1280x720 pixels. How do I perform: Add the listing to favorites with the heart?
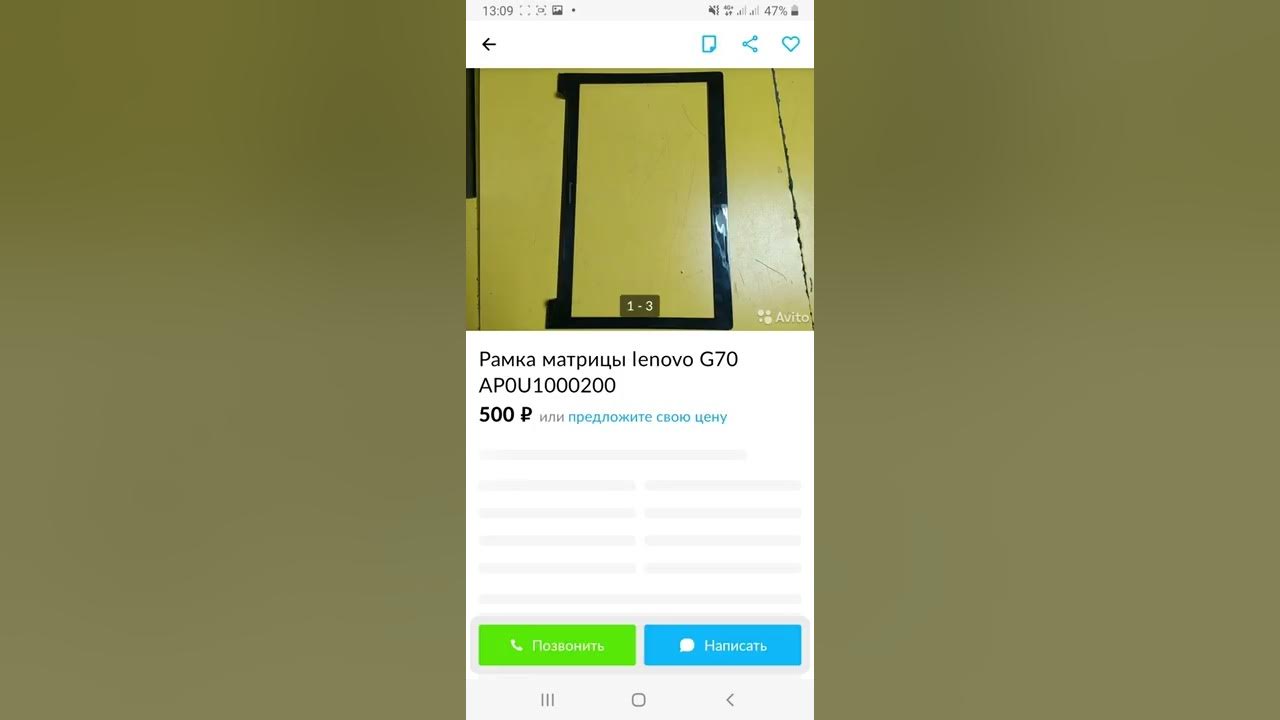tap(791, 44)
